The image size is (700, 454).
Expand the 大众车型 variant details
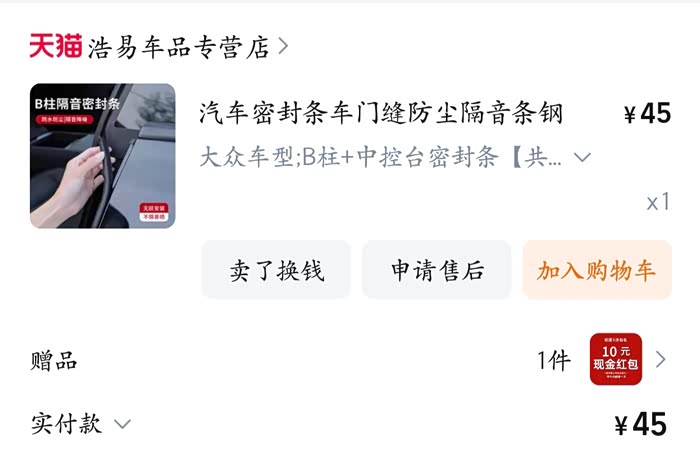click(582, 157)
